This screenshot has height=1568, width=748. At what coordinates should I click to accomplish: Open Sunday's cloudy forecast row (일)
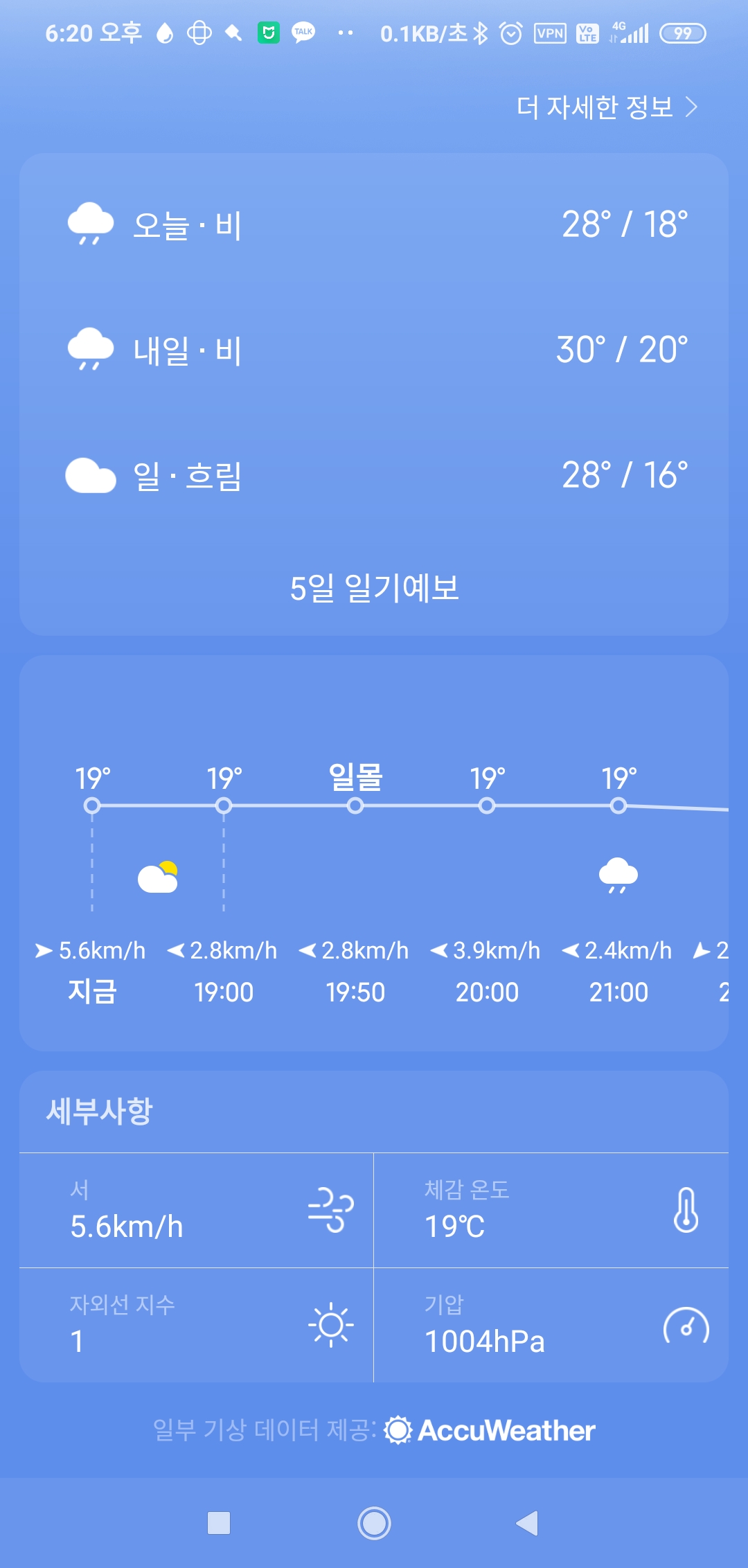click(x=374, y=476)
